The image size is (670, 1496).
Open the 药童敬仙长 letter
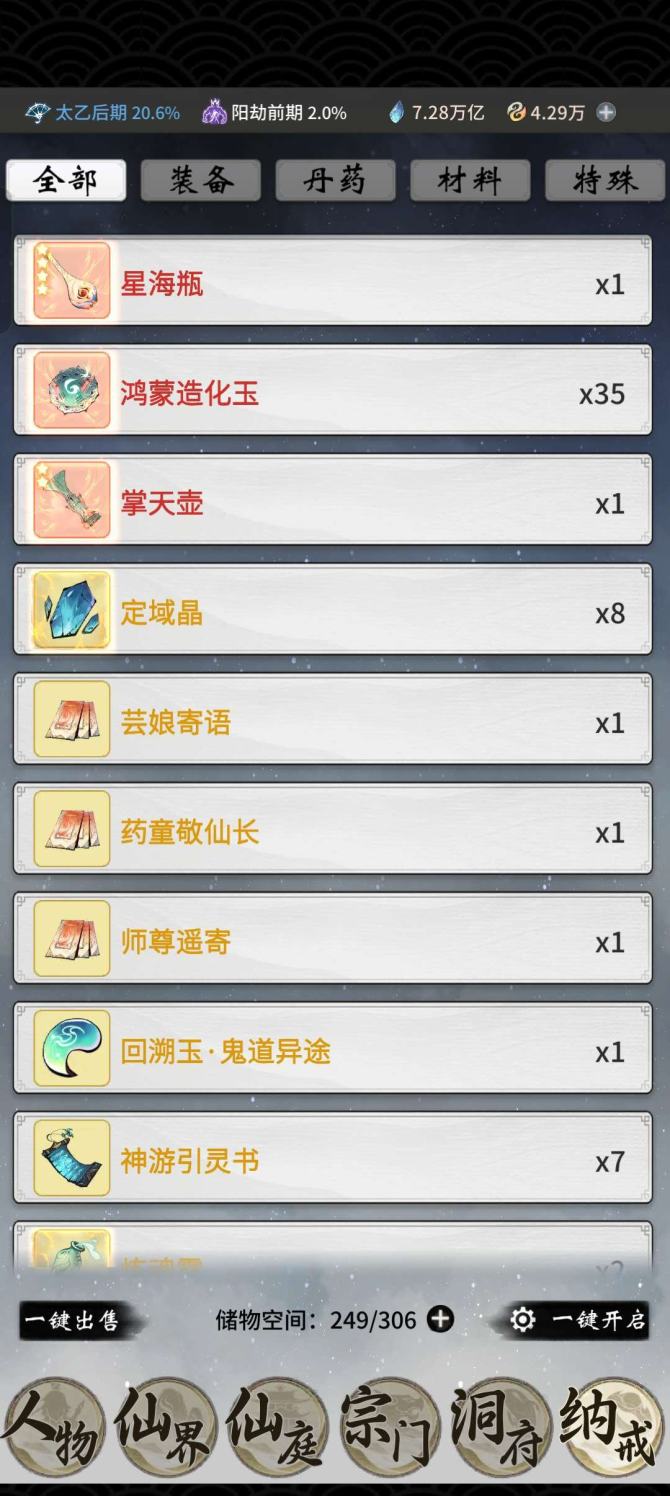pos(332,832)
